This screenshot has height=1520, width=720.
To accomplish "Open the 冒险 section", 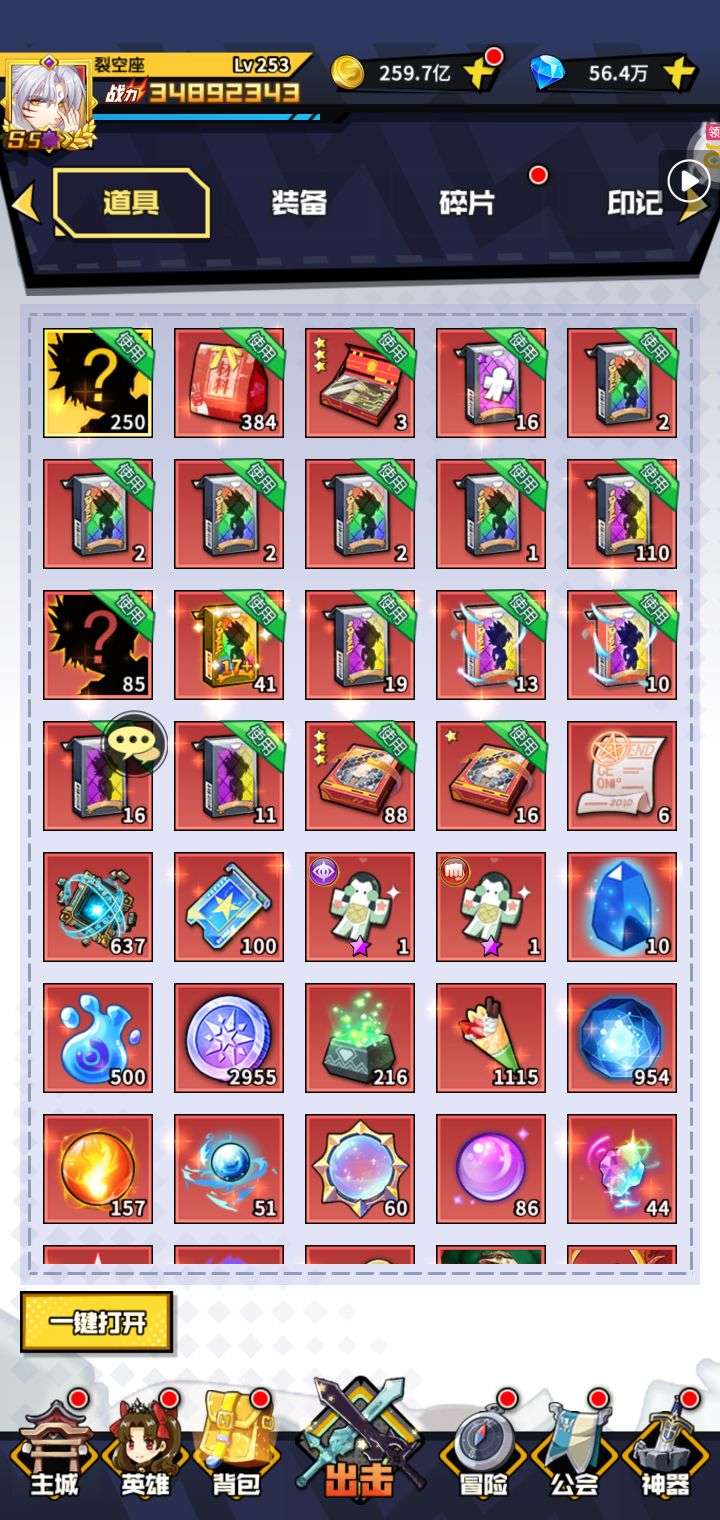I will [483, 1455].
